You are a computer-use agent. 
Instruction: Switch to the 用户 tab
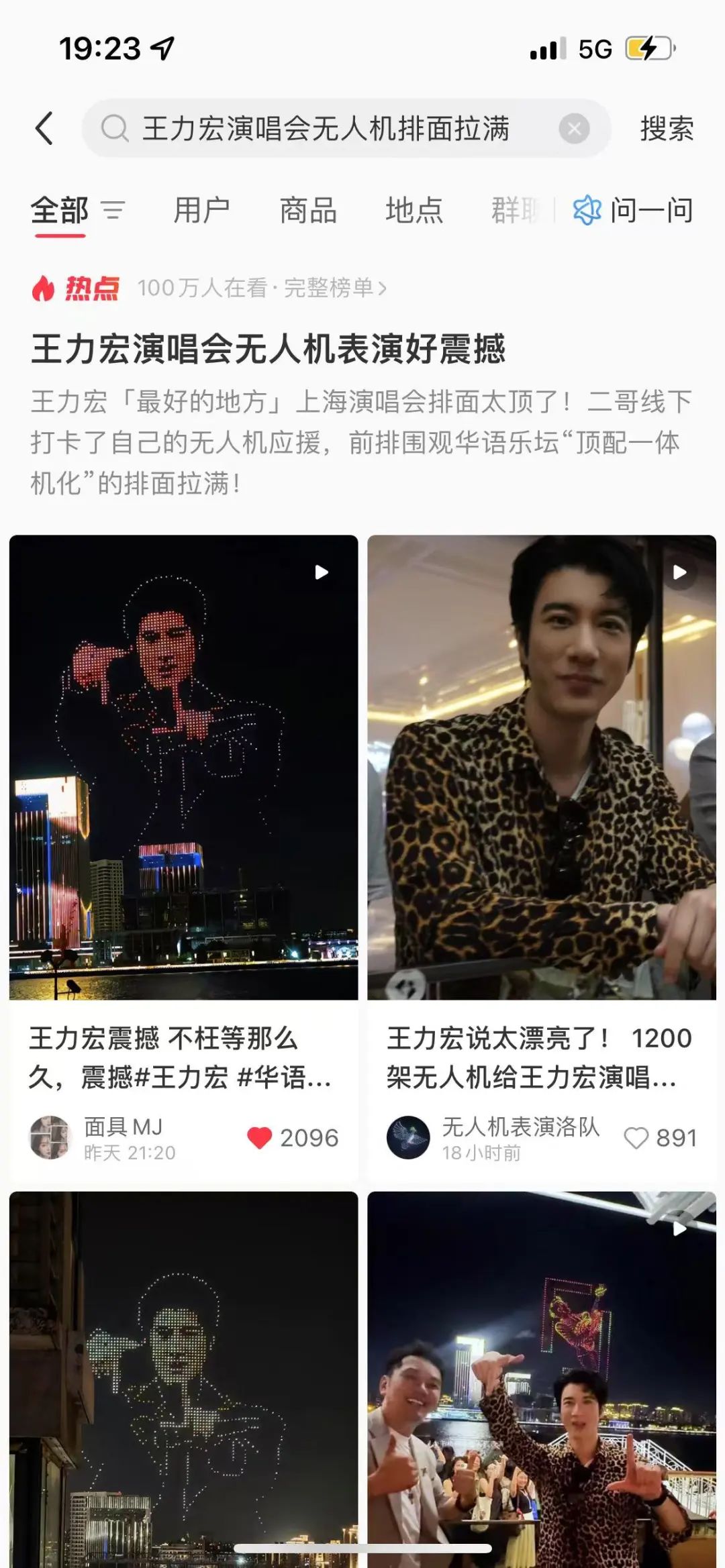(x=201, y=211)
